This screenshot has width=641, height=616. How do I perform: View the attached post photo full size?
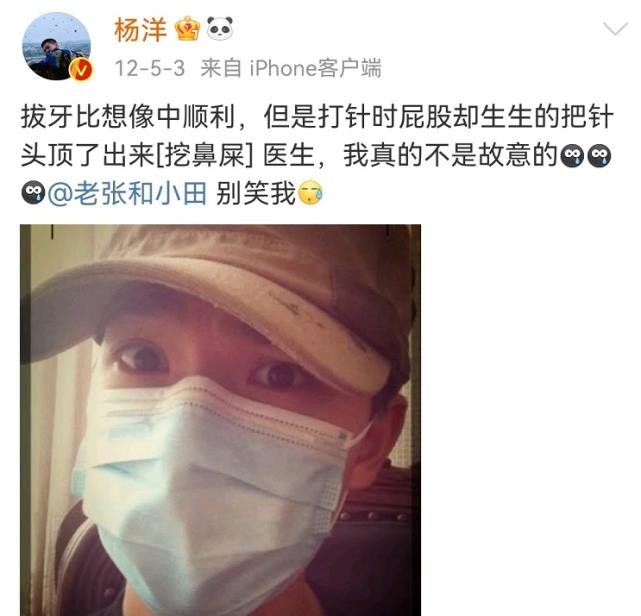[x=220, y=420]
